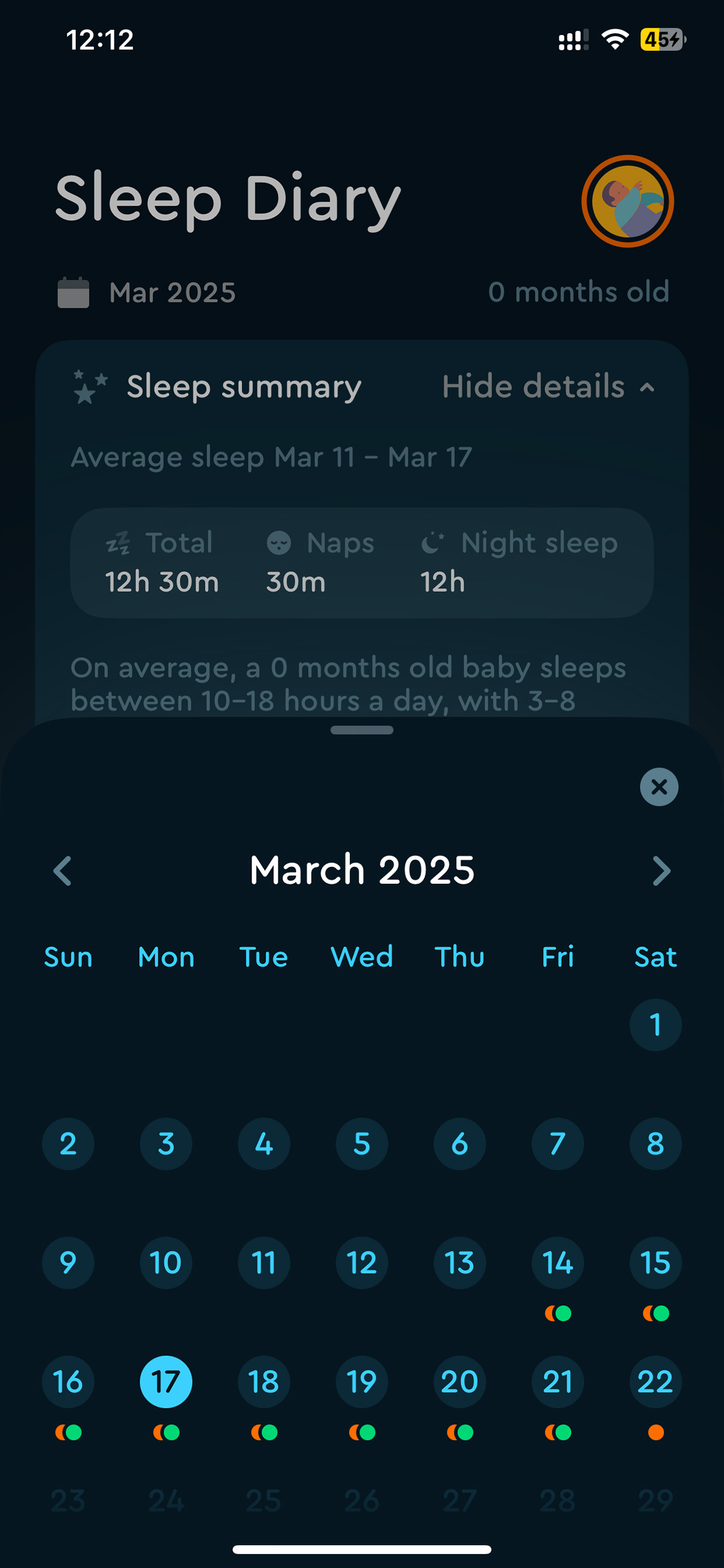
Task: Pick March 18 on the calendar
Action: tap(263, 1382)
